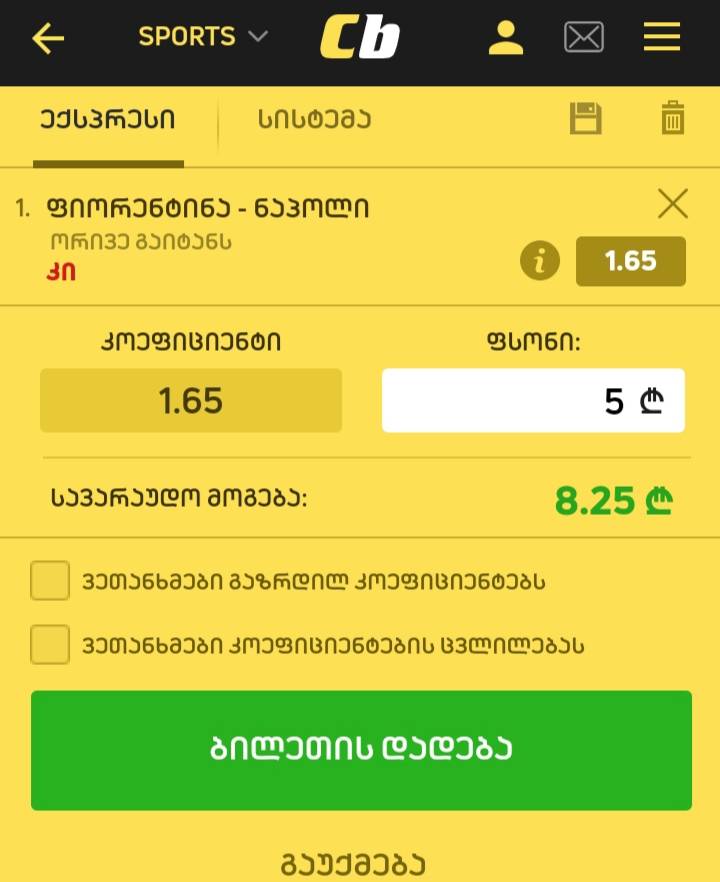Click the stake input showing 5 ₾
720x882 pixels.
533,399
